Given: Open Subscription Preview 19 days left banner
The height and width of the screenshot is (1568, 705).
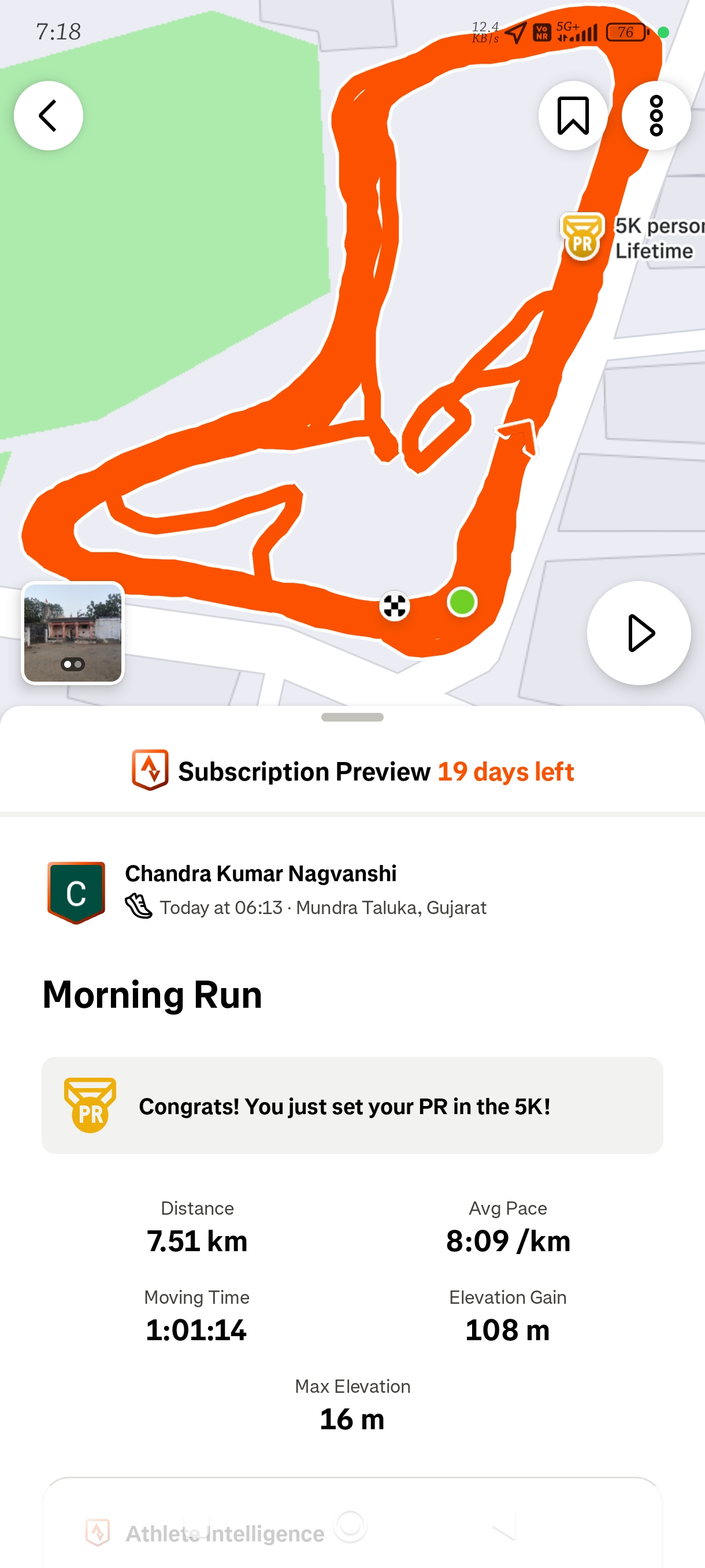Looking at the screenshot, I should 353,771.
